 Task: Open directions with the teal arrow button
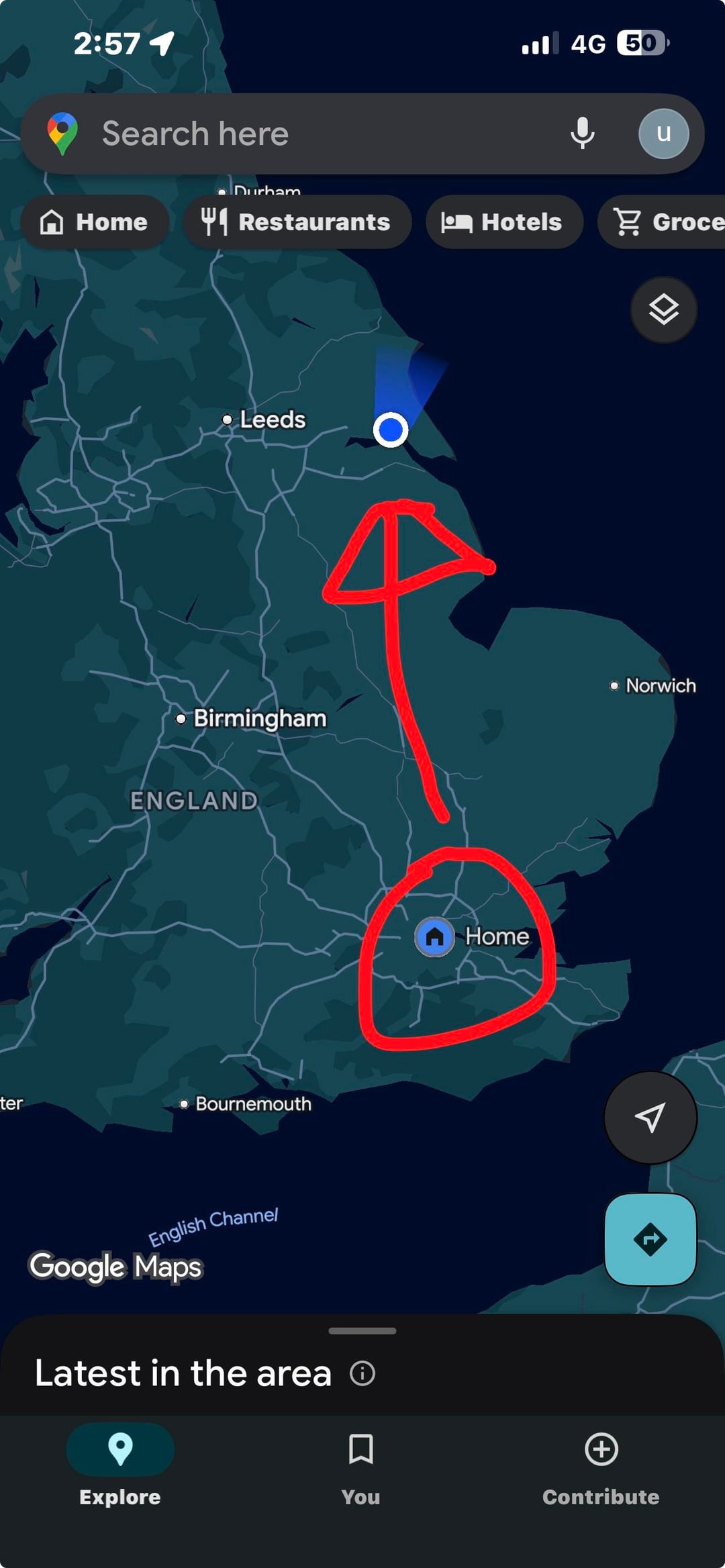(x=650, y=1239)
